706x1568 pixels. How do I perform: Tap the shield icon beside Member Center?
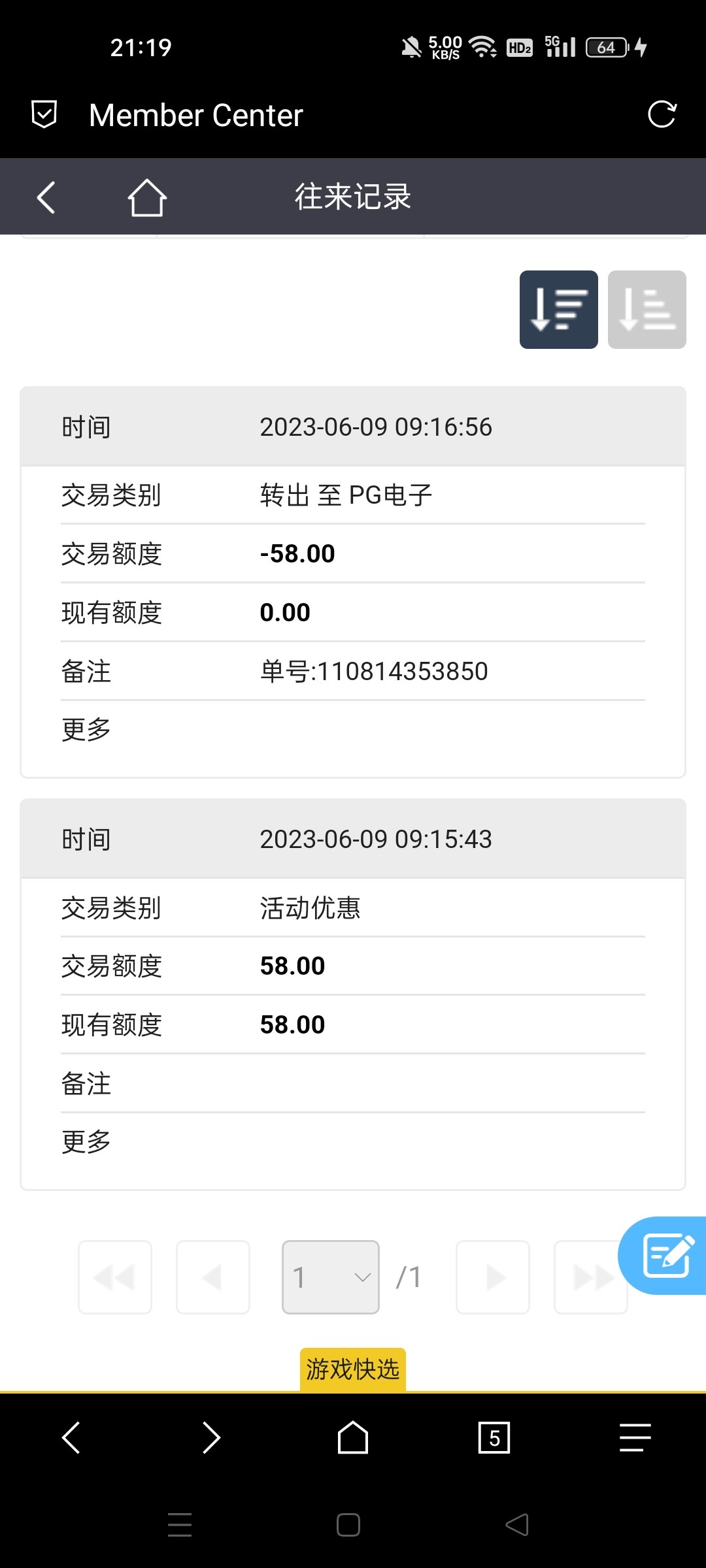tap(44, 114)
